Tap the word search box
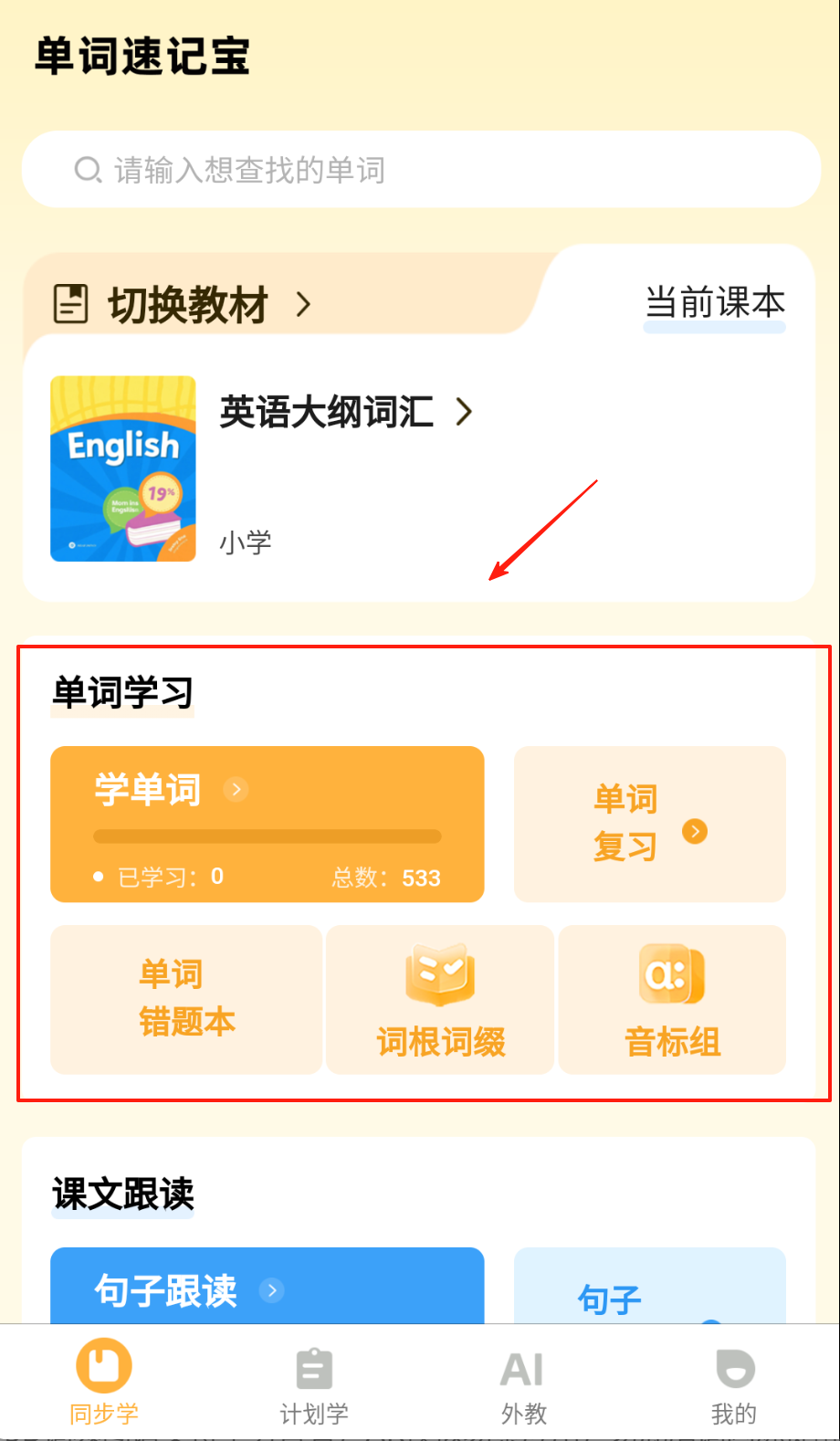Screen dimensions: 840x1441 coord(420,170)
